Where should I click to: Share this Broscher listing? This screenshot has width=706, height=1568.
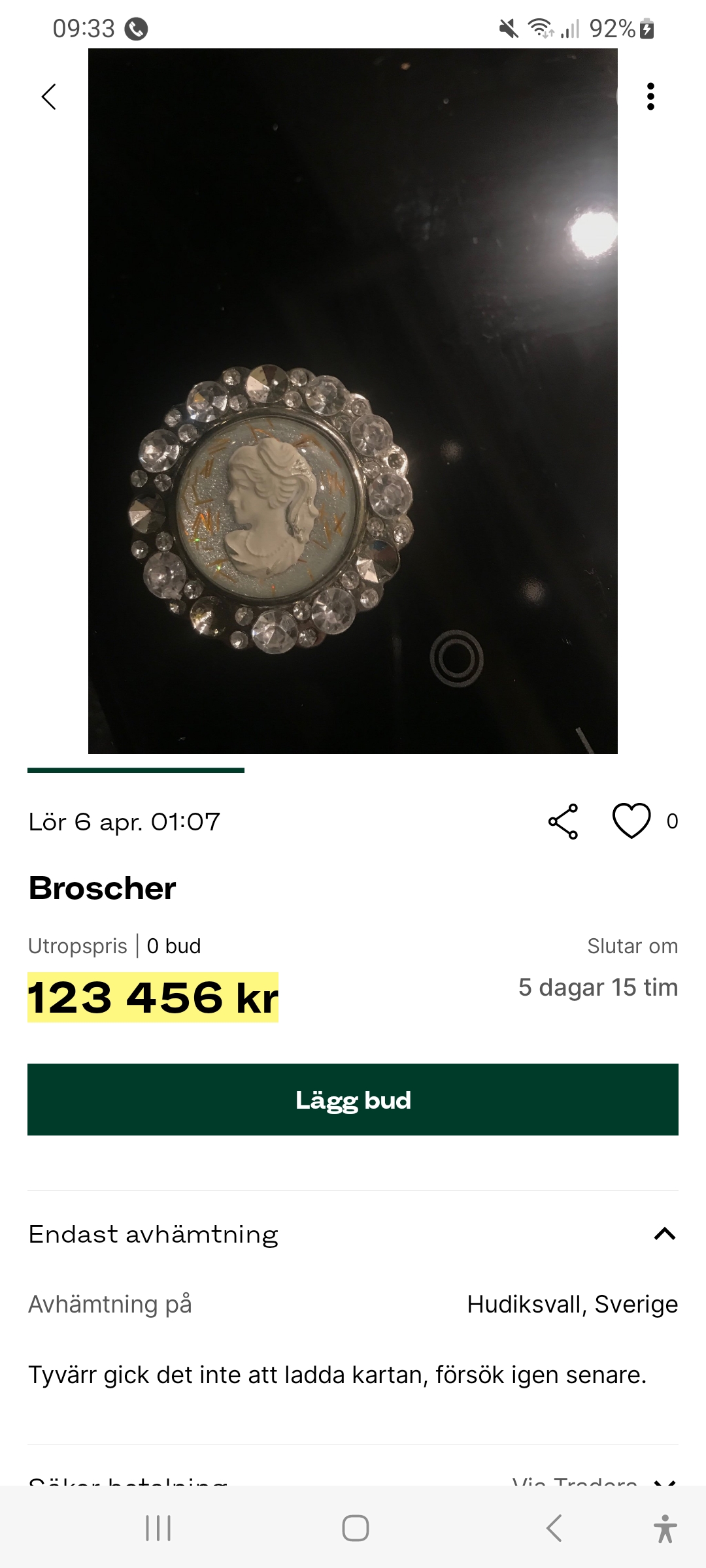[x=563, y=821]
